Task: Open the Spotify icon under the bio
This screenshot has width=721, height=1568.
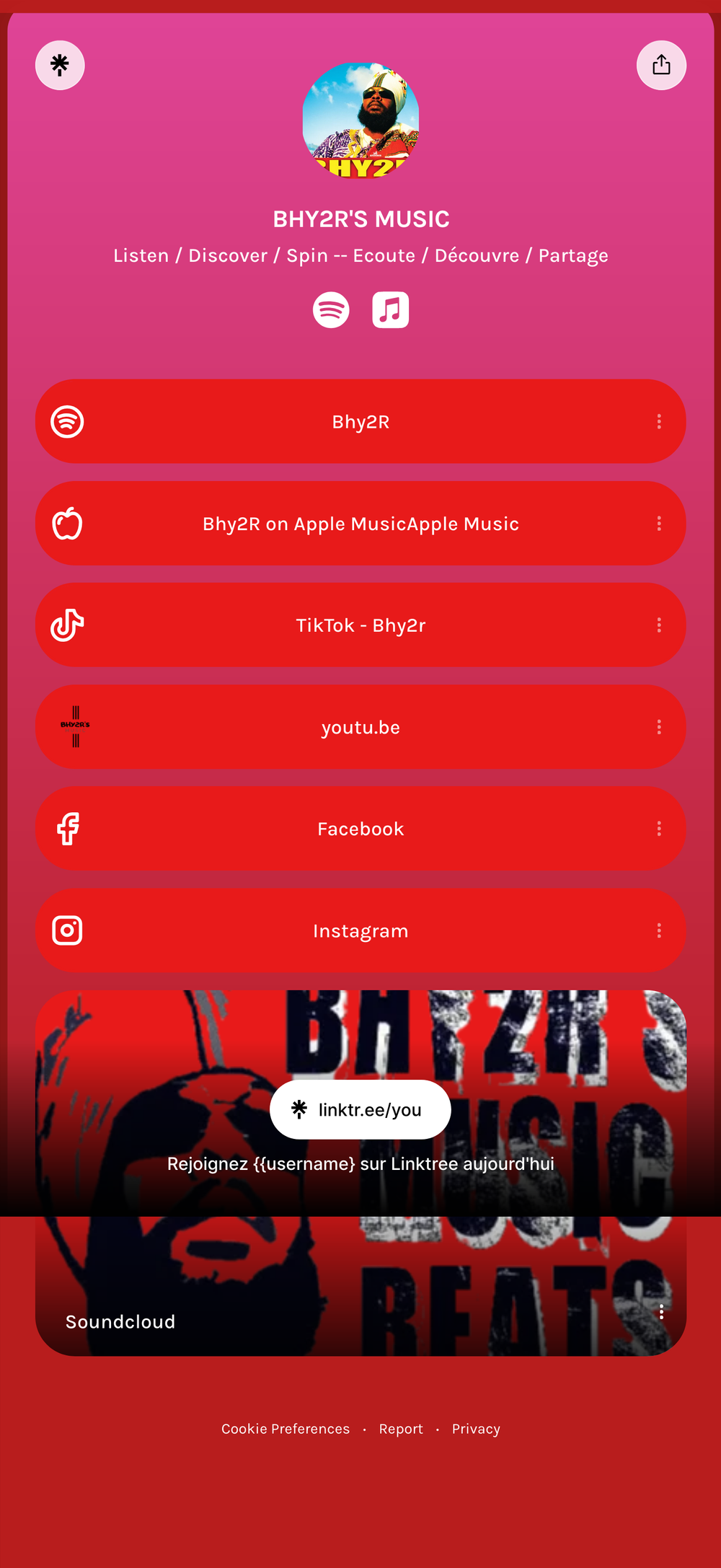Action: (331, 310)
